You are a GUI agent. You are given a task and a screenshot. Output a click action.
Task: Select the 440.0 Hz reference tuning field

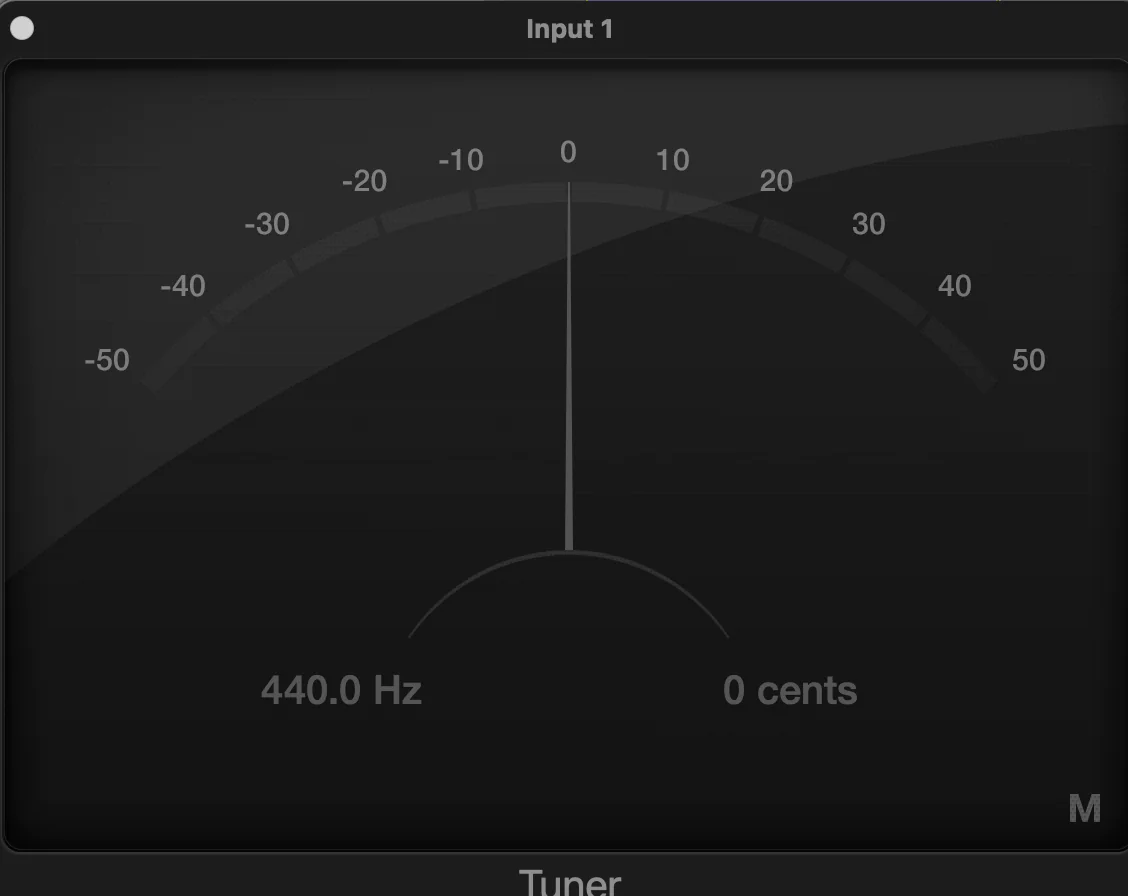[x=341, y=691]
